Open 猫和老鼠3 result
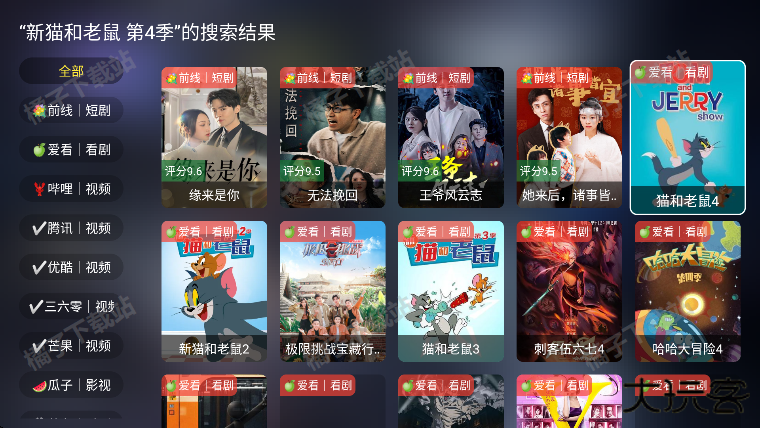The width and height of the screenshot is (760, 428). point(450,291)
